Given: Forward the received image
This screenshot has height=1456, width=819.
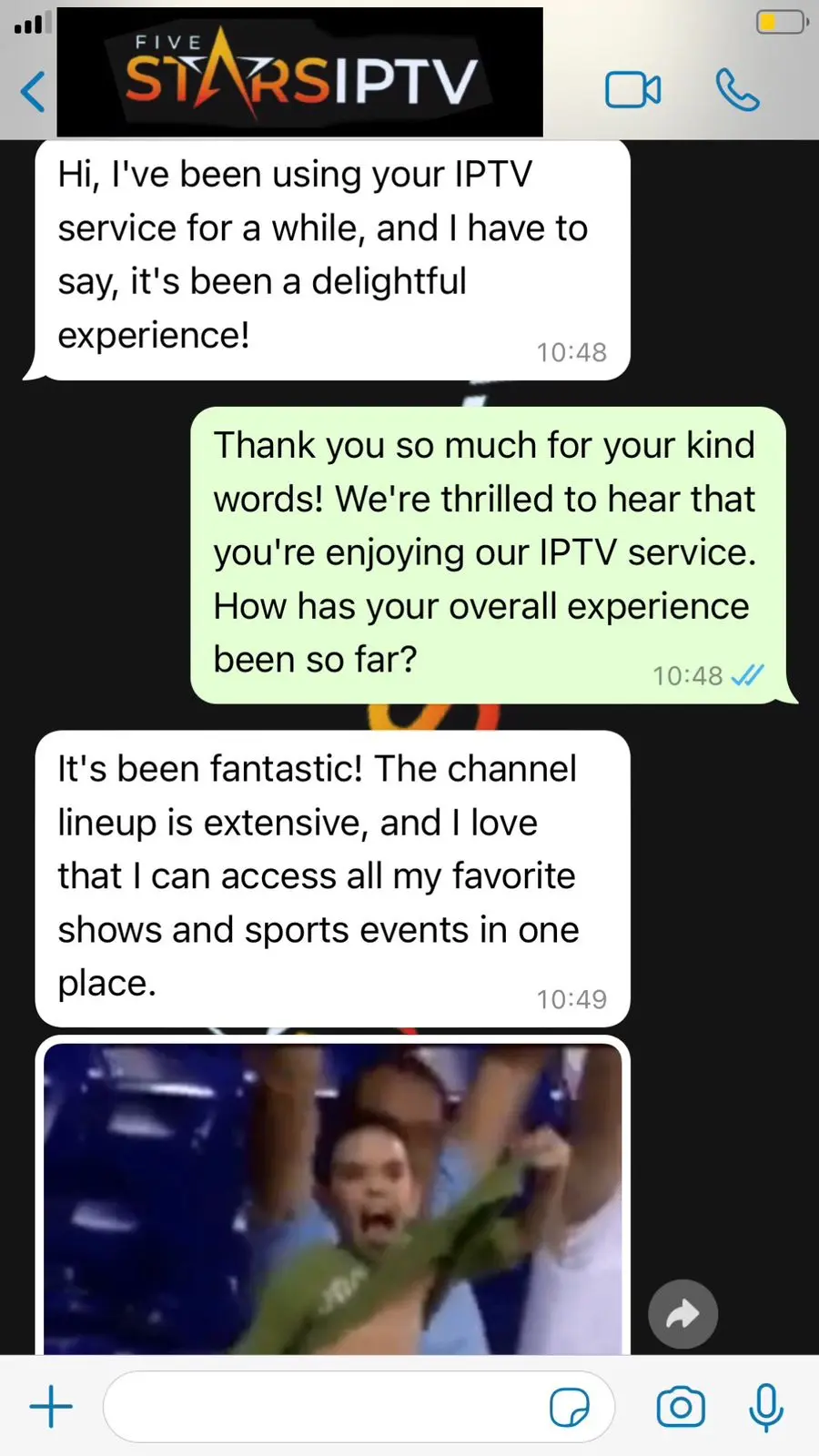Looking at the screenshot, I should pyautogui.click(x=682, y=1314).
